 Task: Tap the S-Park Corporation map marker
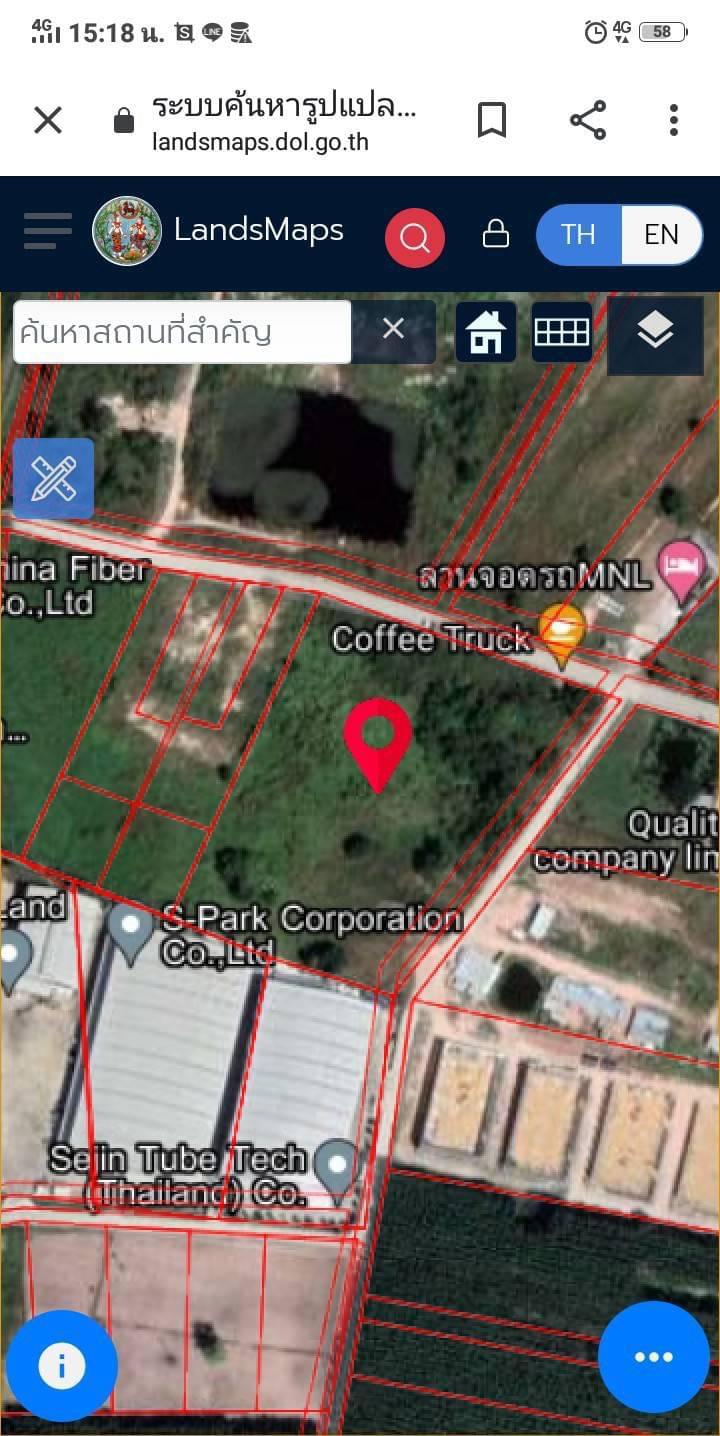[x=131, y=929]
